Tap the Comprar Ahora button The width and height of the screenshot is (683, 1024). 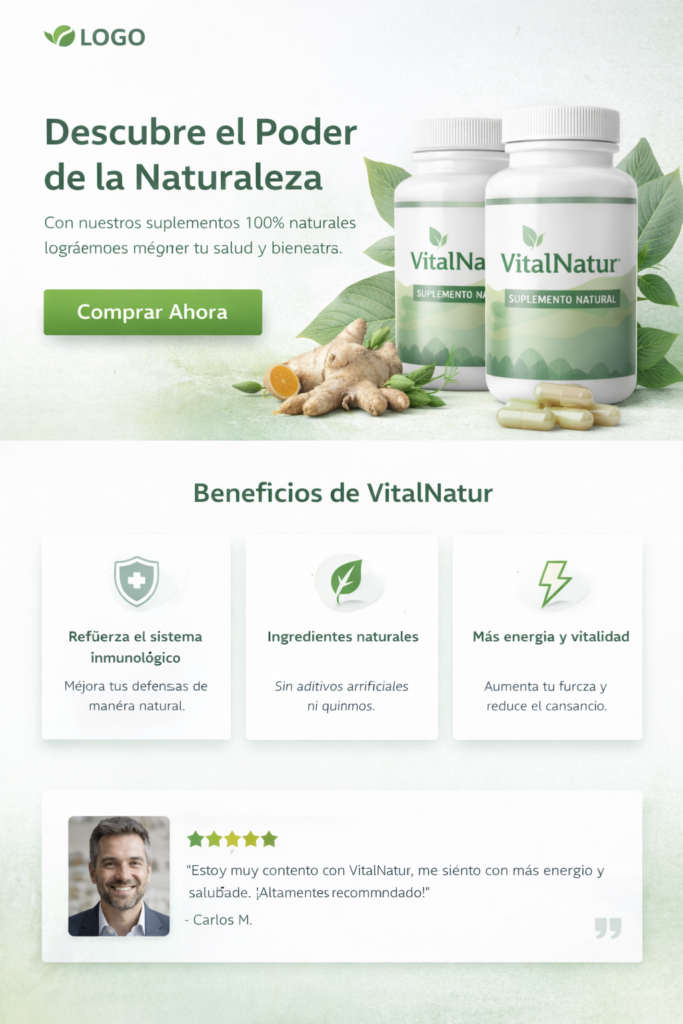pos(152,312)
